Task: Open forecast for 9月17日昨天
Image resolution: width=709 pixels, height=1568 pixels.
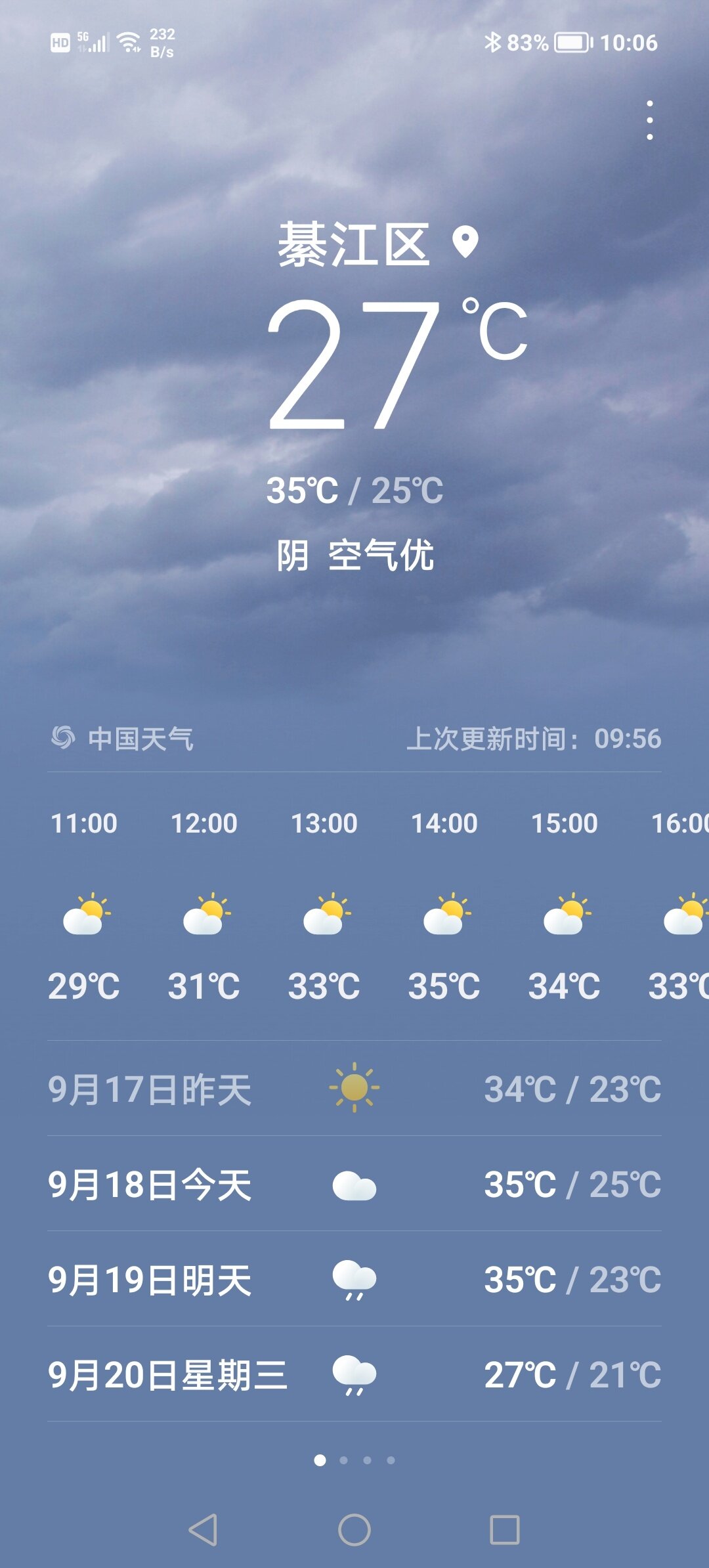Action: 354,1089
